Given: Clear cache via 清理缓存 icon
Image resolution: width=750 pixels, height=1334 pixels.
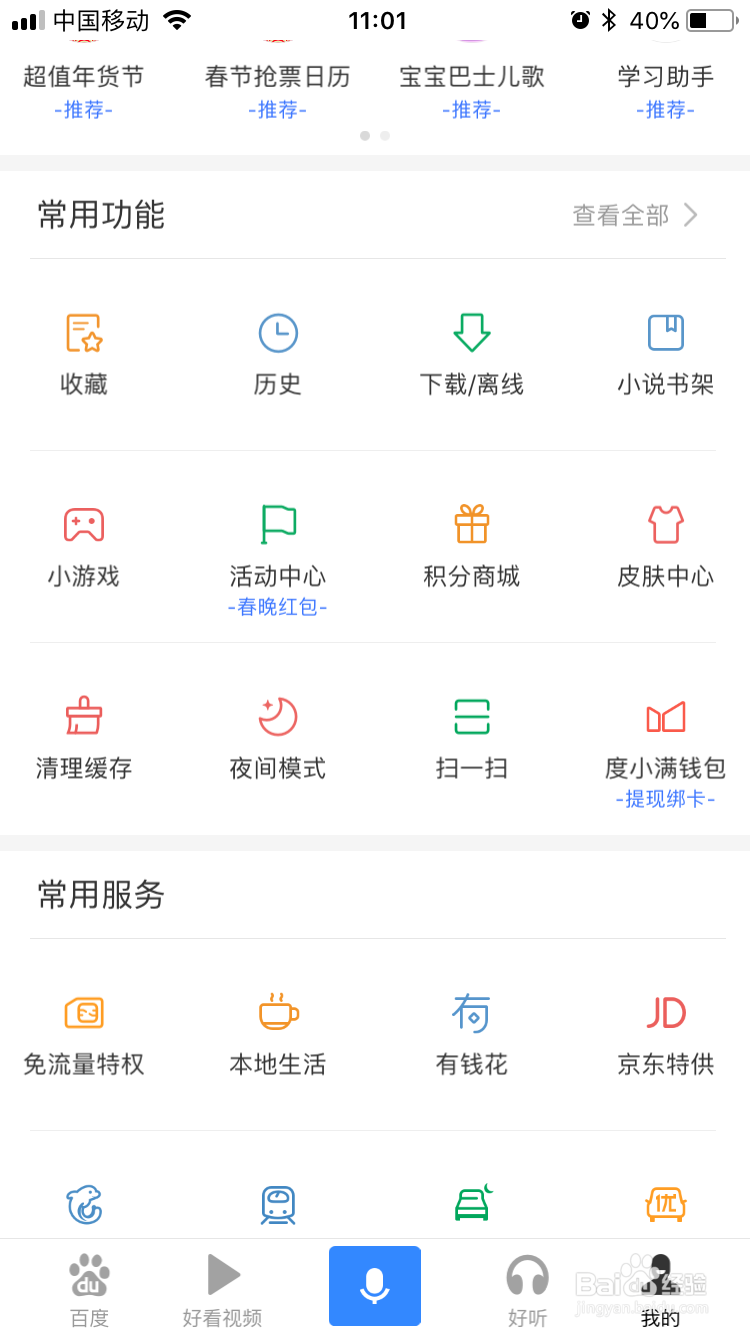Looking at the screenshot, I should click(84, 732).
